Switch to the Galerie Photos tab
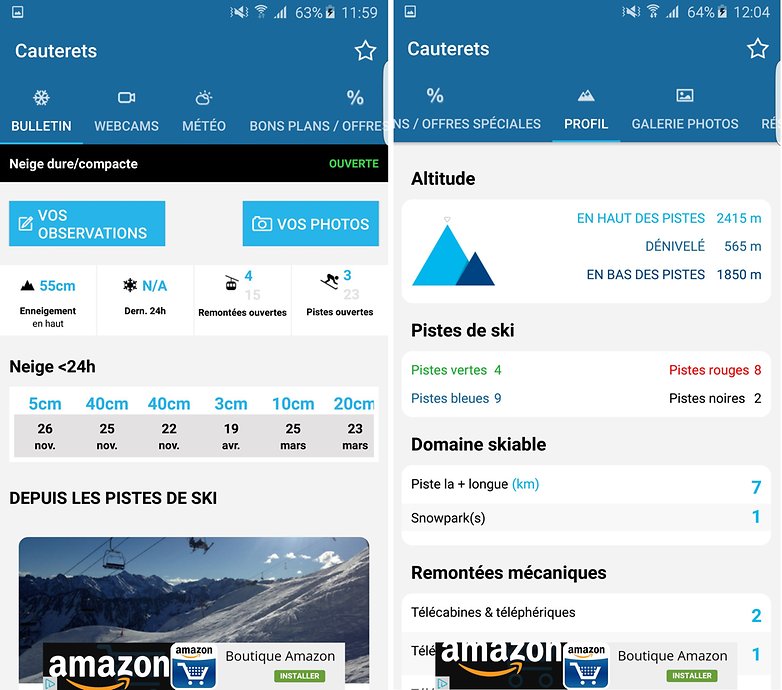This screenshot has height=690, width=782. [x=685, y=110]
